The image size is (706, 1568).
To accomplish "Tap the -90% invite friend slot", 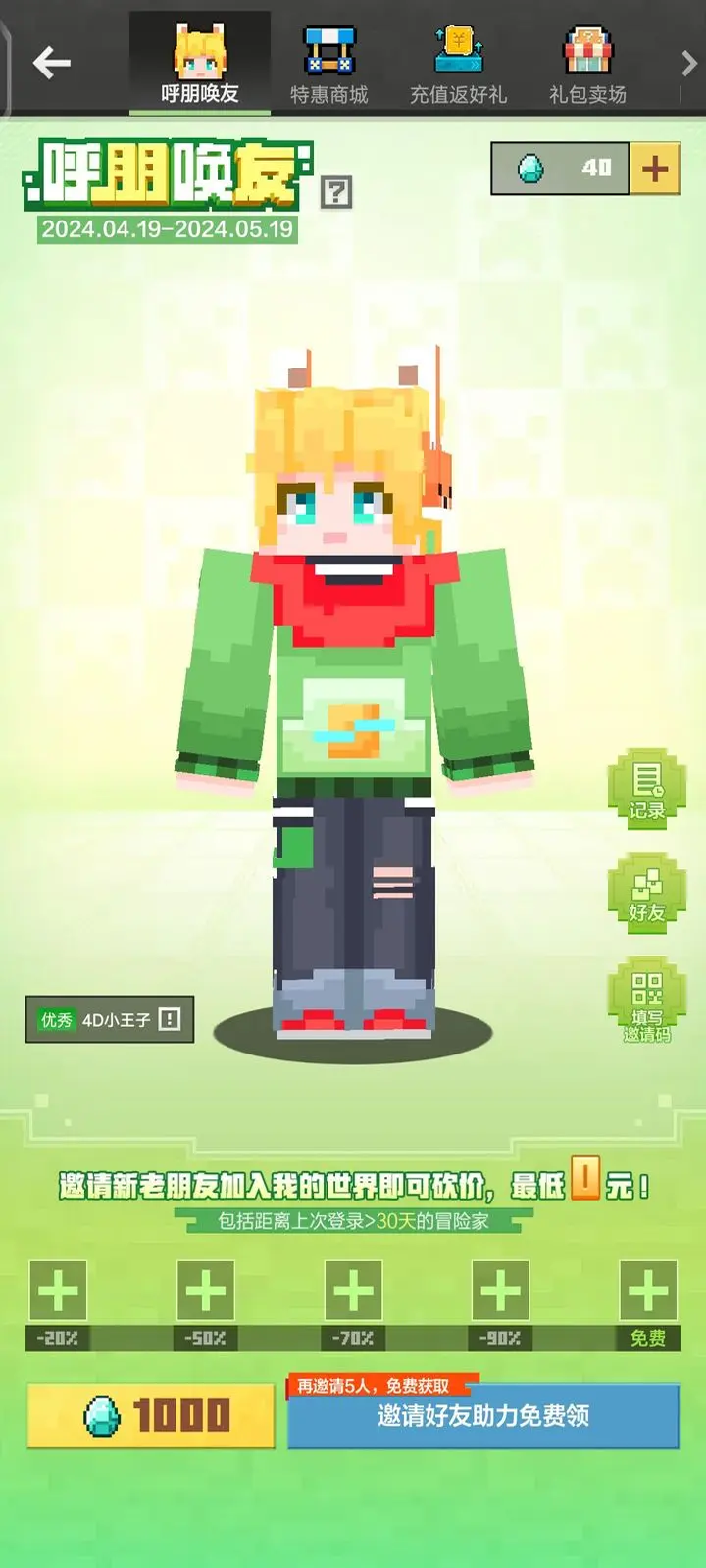I will coord(500,1291).
